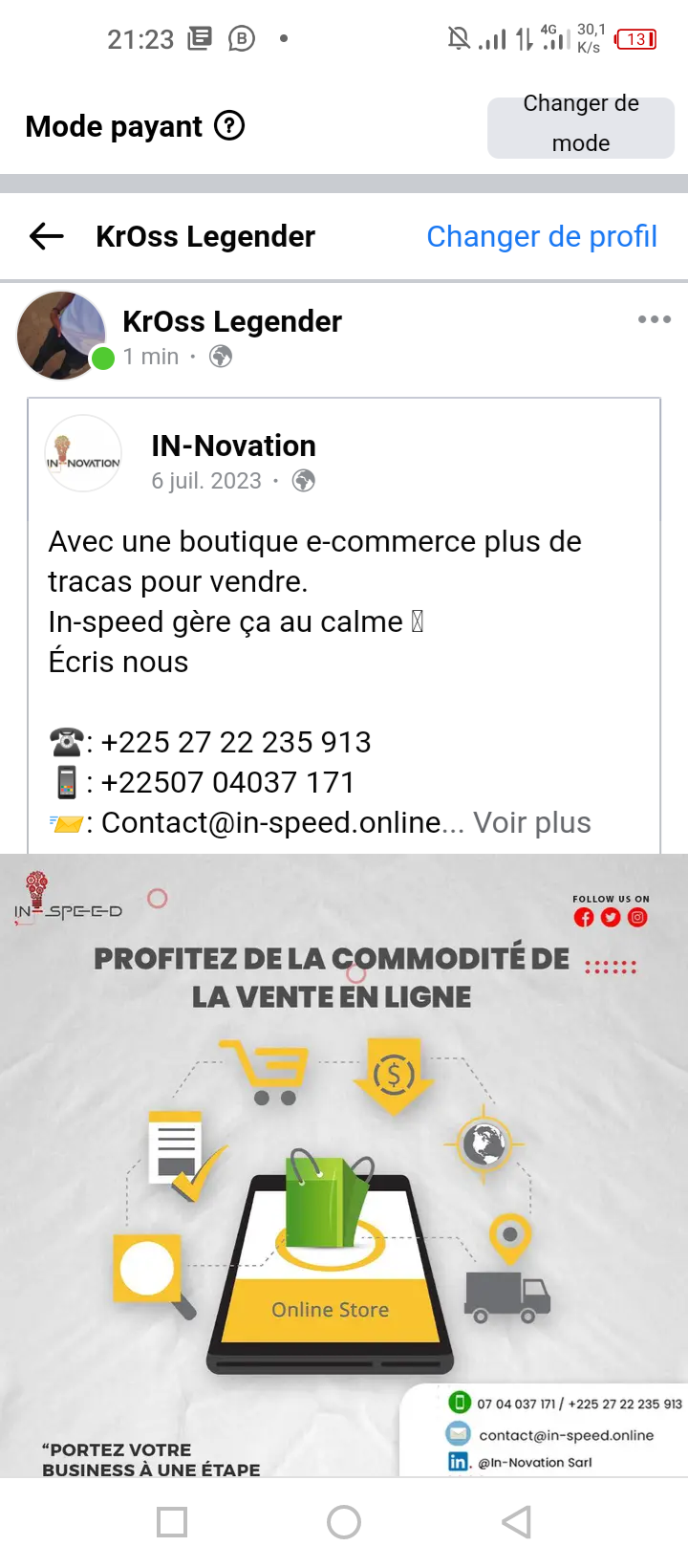Tap the Changer de mode button
This screenshot has height=1568, width=688.
pyautogui.click(x=580, y=124)
